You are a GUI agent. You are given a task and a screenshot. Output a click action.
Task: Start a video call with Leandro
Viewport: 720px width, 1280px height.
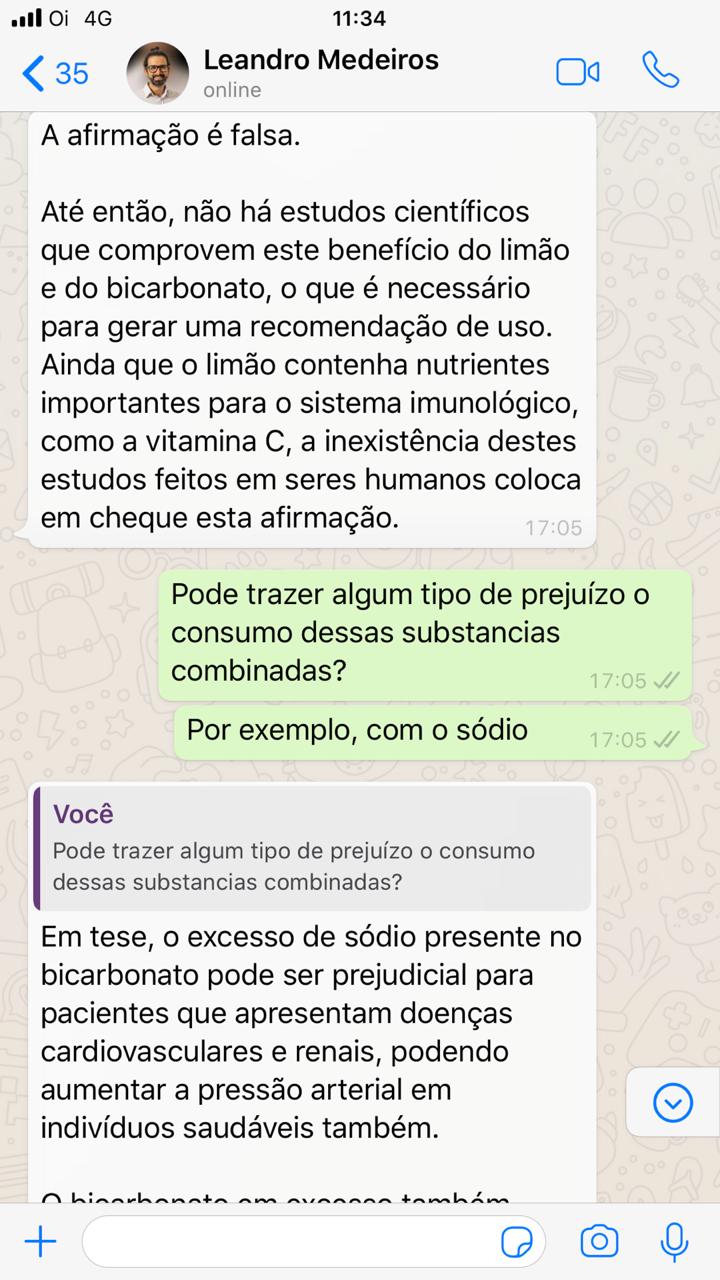click(578, 72)
